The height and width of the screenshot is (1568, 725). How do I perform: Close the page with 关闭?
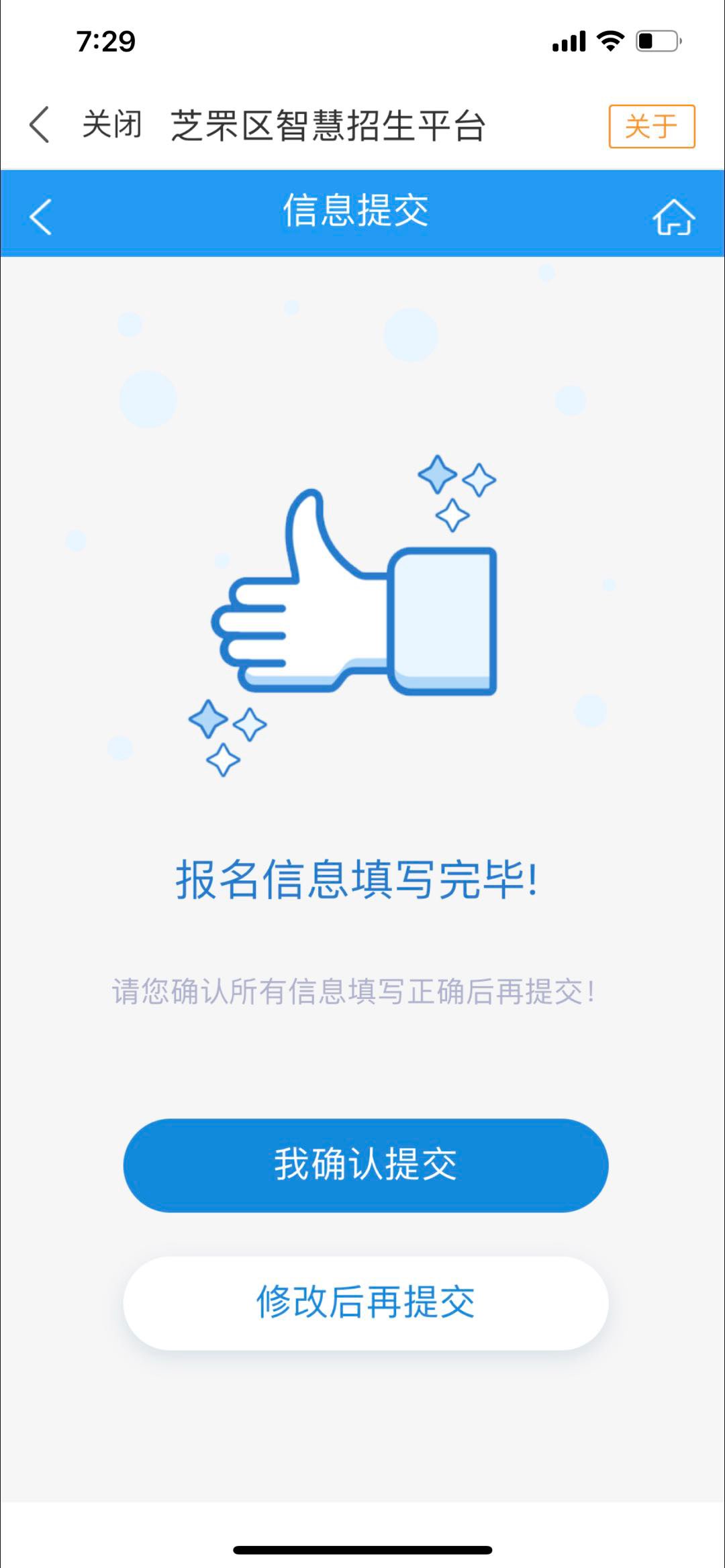(x=112, y=125)
